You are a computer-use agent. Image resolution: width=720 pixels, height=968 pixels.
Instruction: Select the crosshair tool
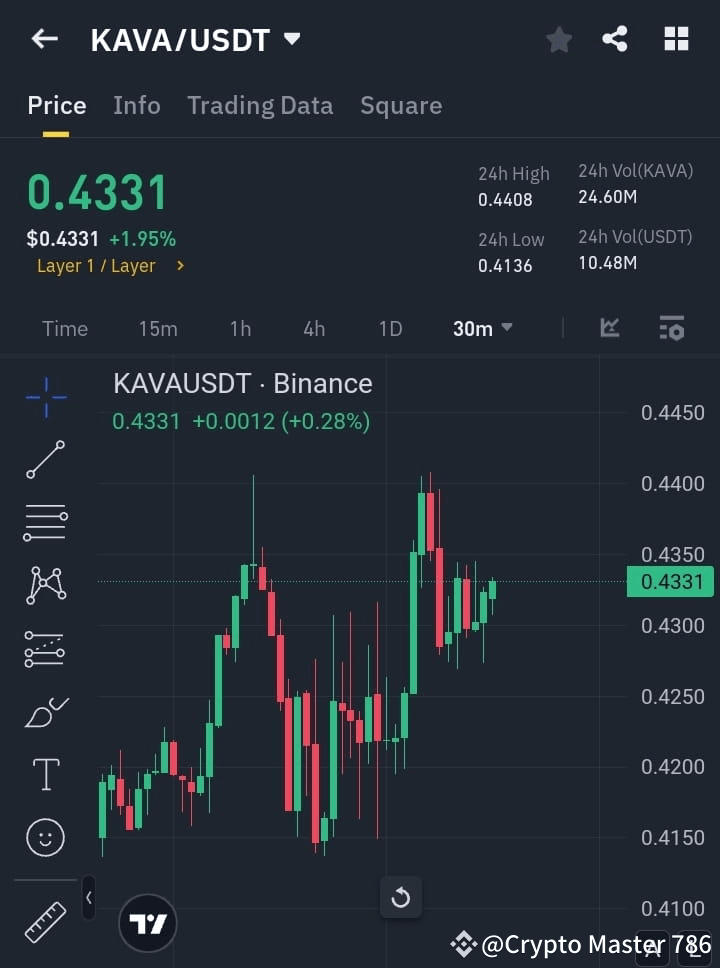[x=44, y=397]
